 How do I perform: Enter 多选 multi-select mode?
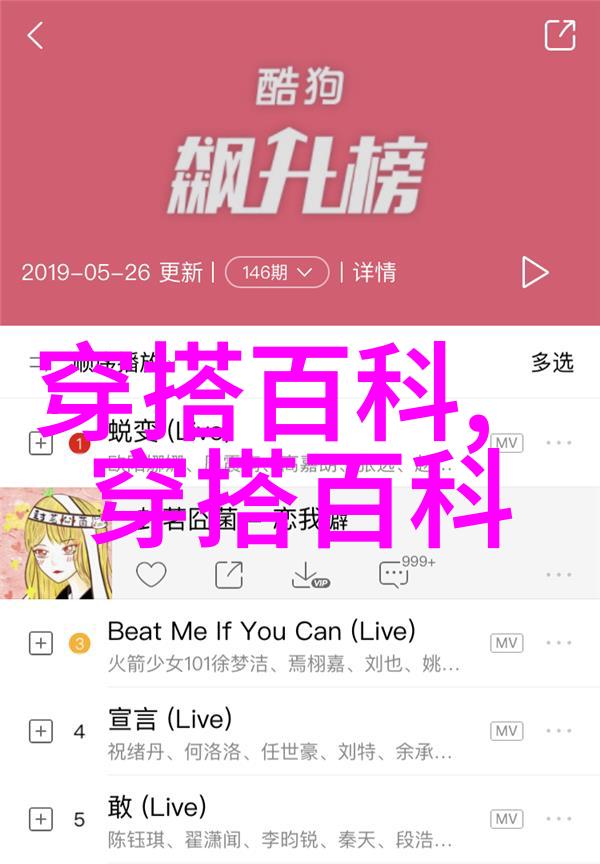[x=552, y=362]
